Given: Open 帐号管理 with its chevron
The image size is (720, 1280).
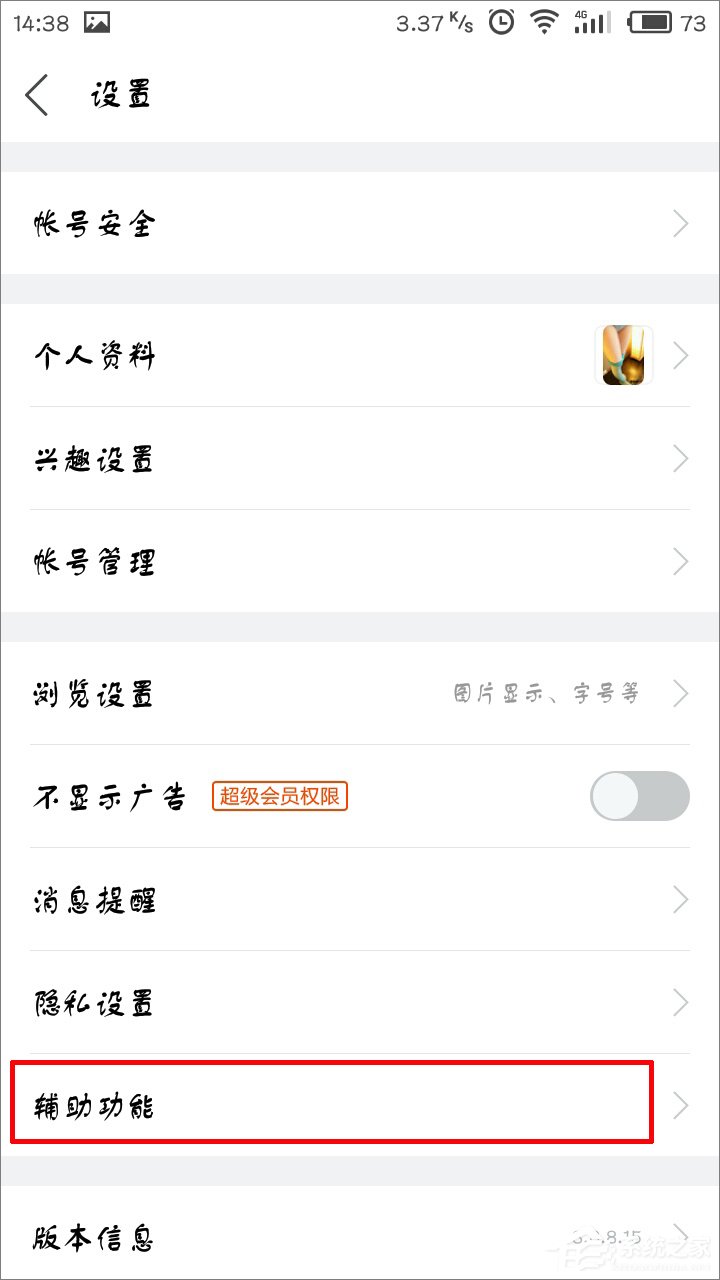Looking at the screenshot, I should 679,562.
